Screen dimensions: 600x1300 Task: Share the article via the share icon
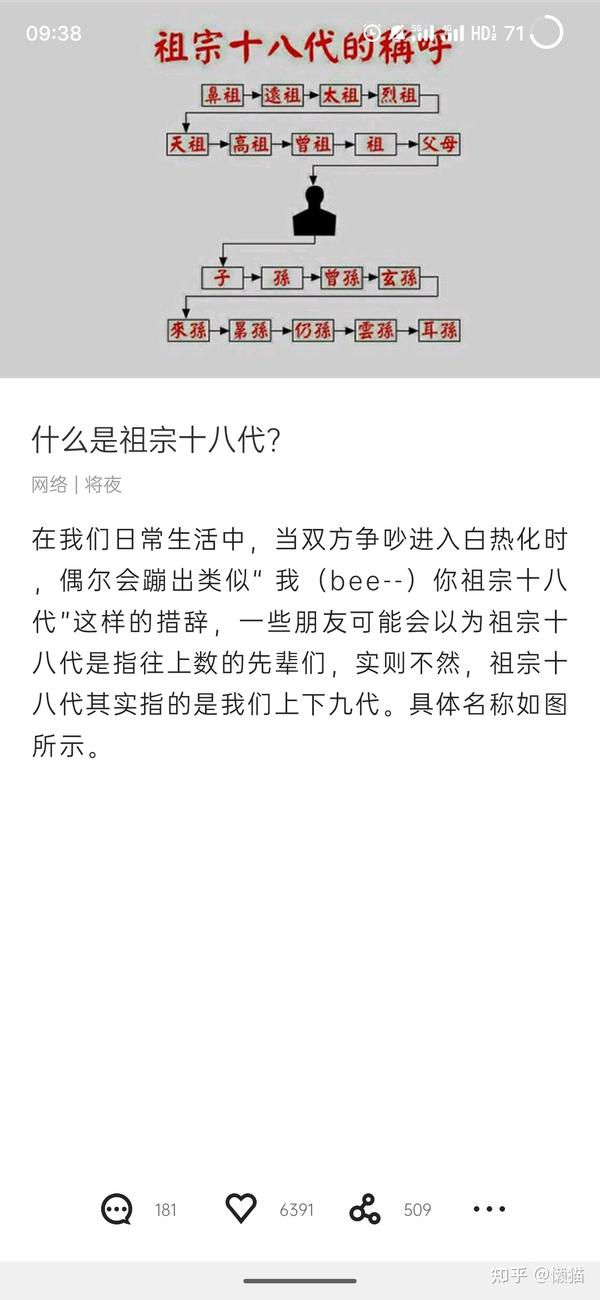pos(365,1210)
